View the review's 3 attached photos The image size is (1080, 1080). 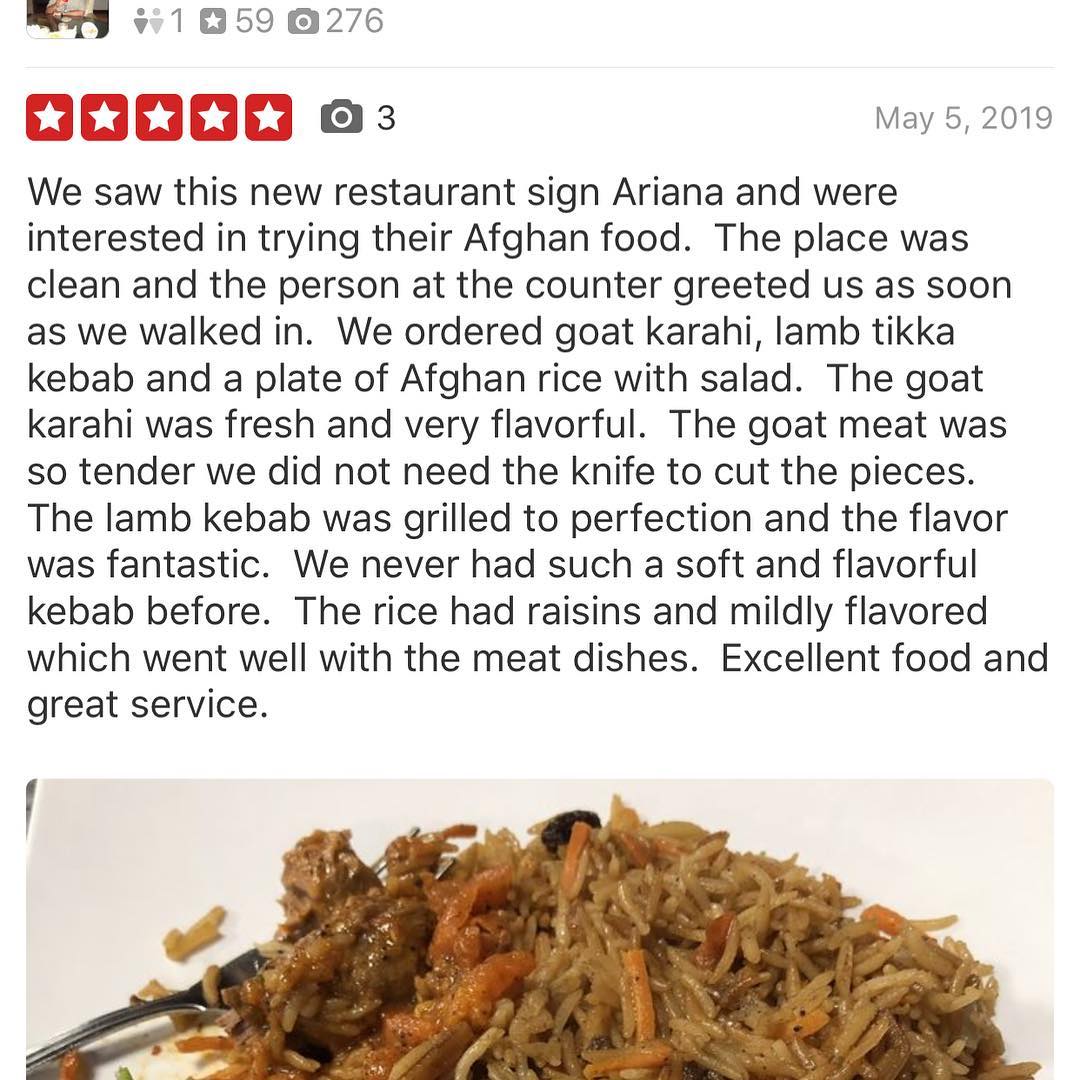click(357, 118)
